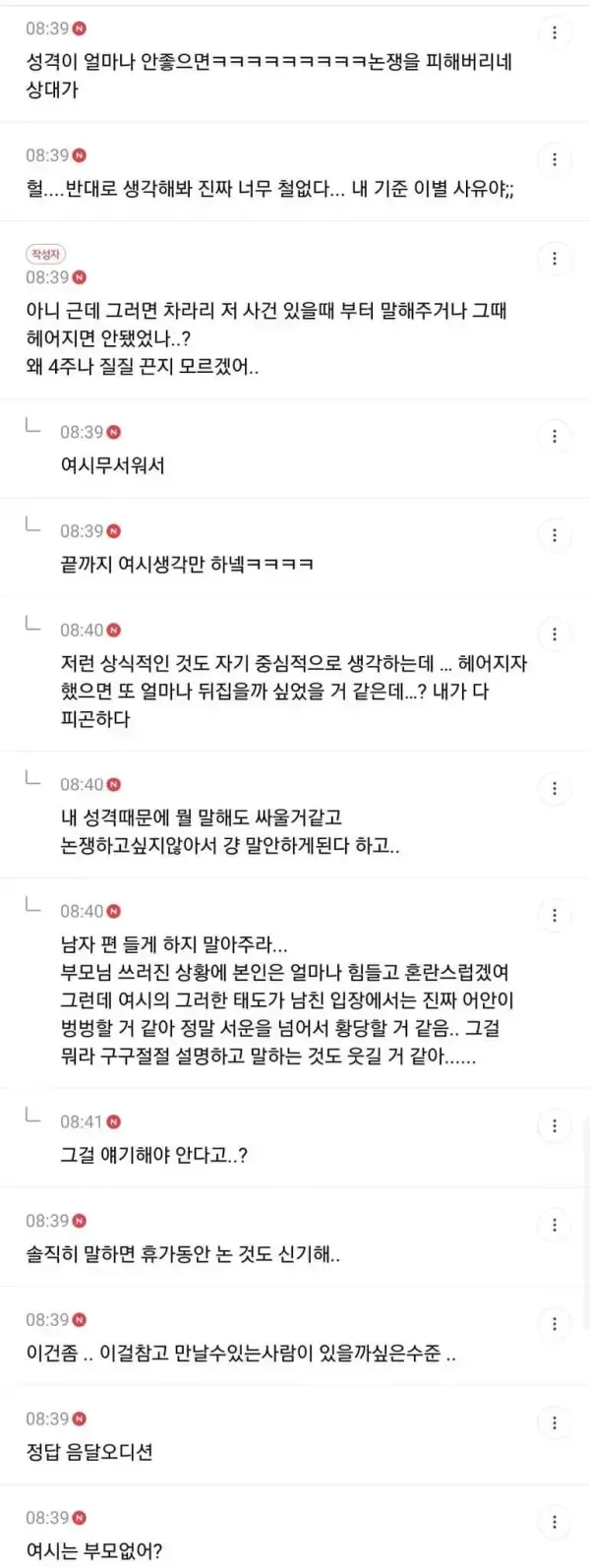Tap overflow dots on reply '내 성격때문에 뭘 말해도'
Screen dimensions: 590x1568
[555, 788]
